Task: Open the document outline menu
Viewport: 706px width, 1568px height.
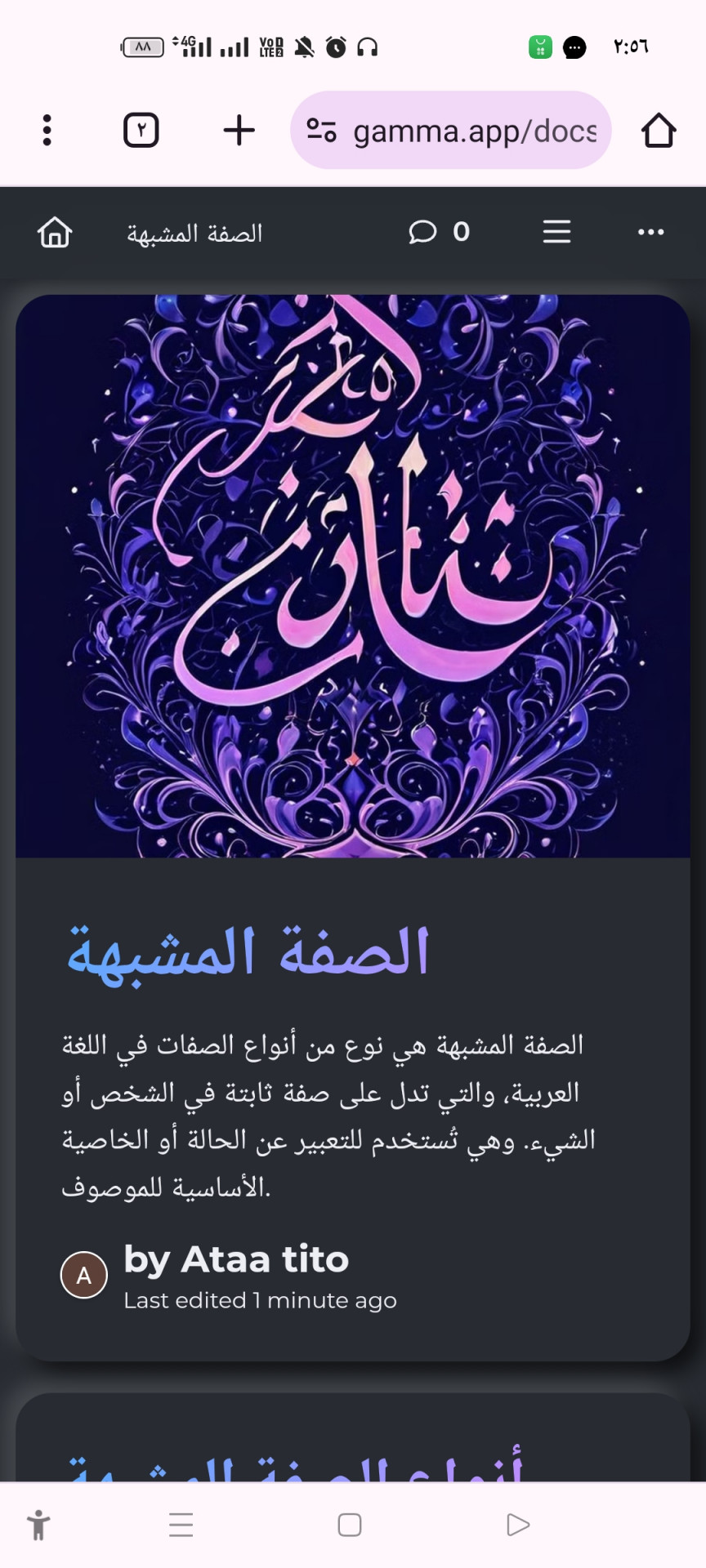Action: coord(556,233)
